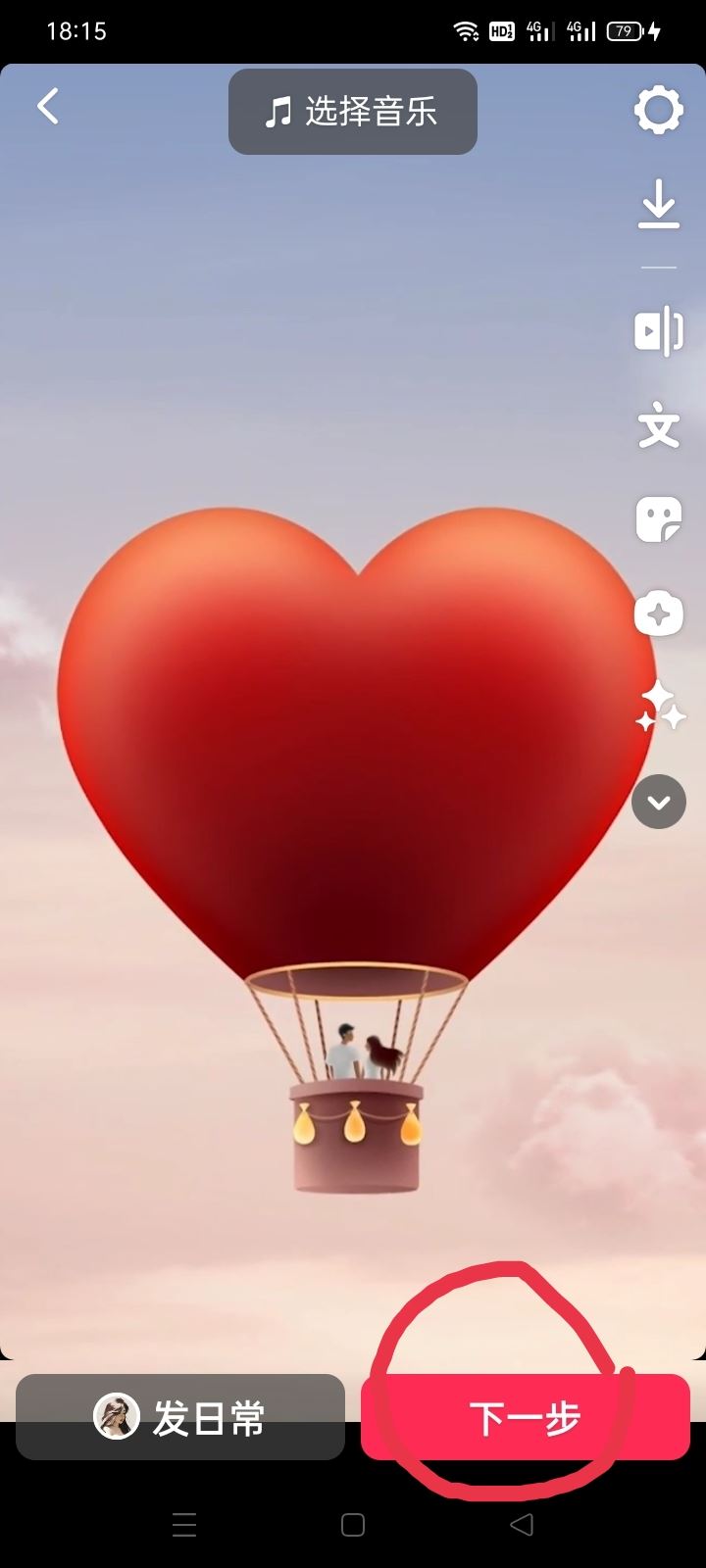Post as daily with 发日常

(180, 1417)
